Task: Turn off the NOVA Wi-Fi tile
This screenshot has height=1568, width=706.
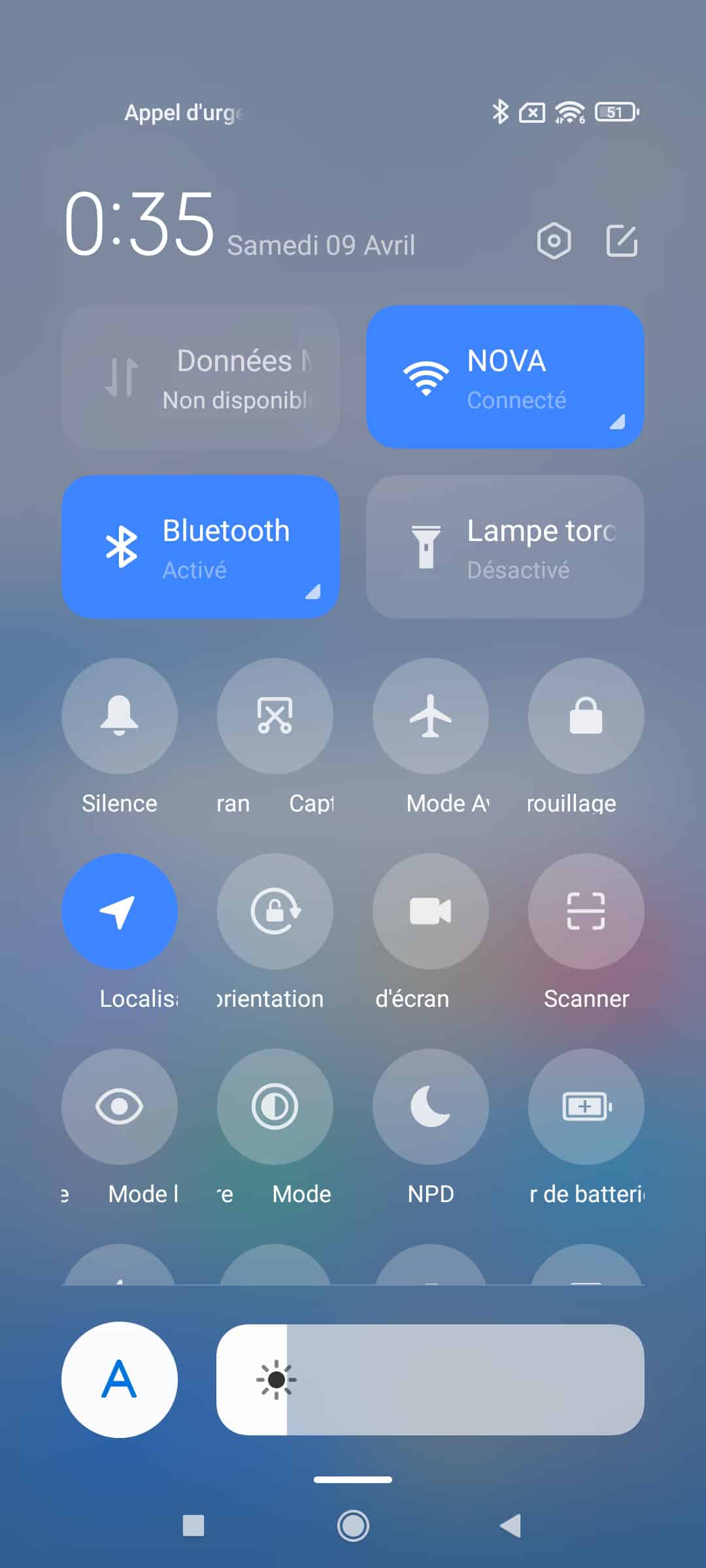Action: point(505,377)
